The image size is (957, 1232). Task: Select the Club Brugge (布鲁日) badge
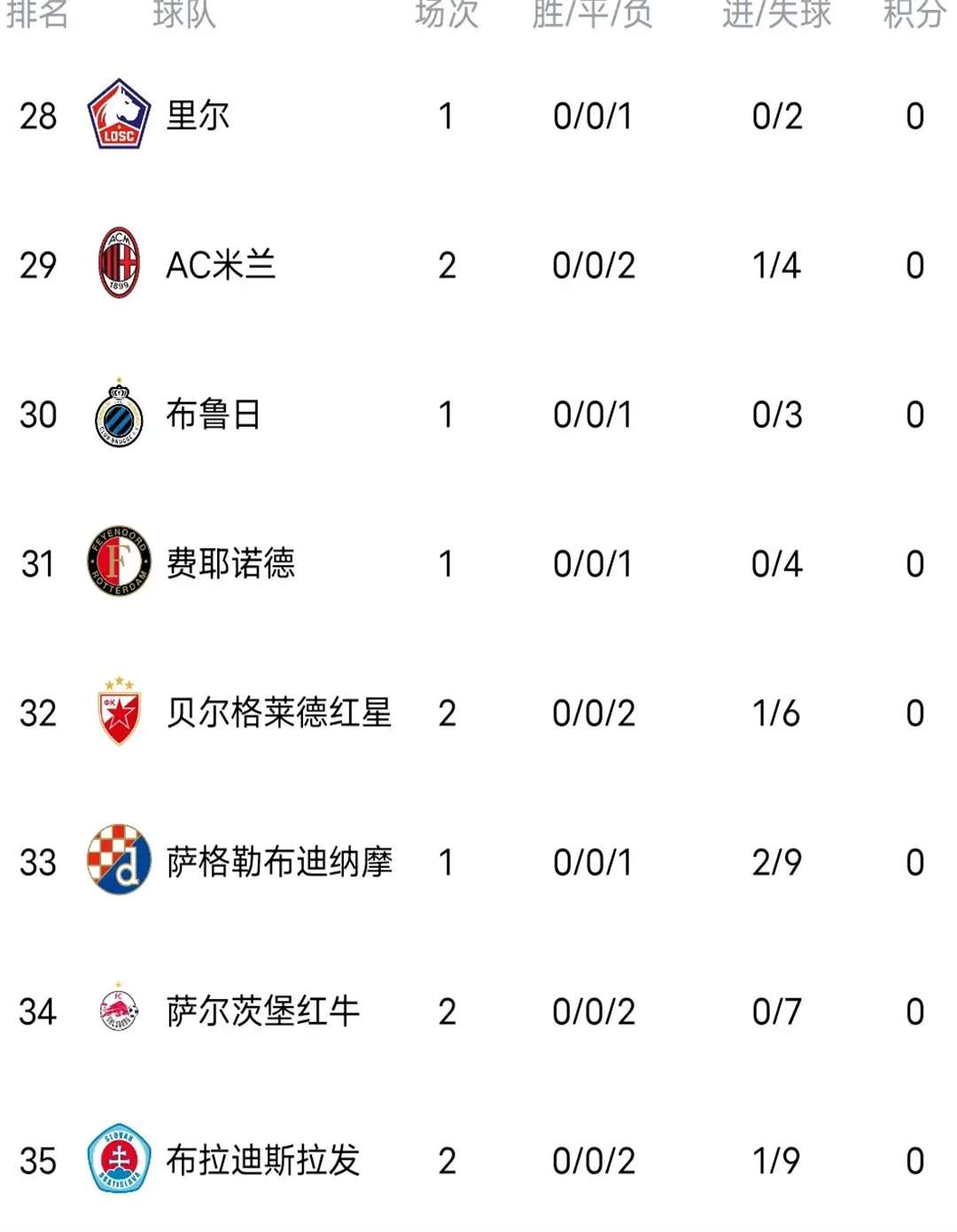coord(121,413)
